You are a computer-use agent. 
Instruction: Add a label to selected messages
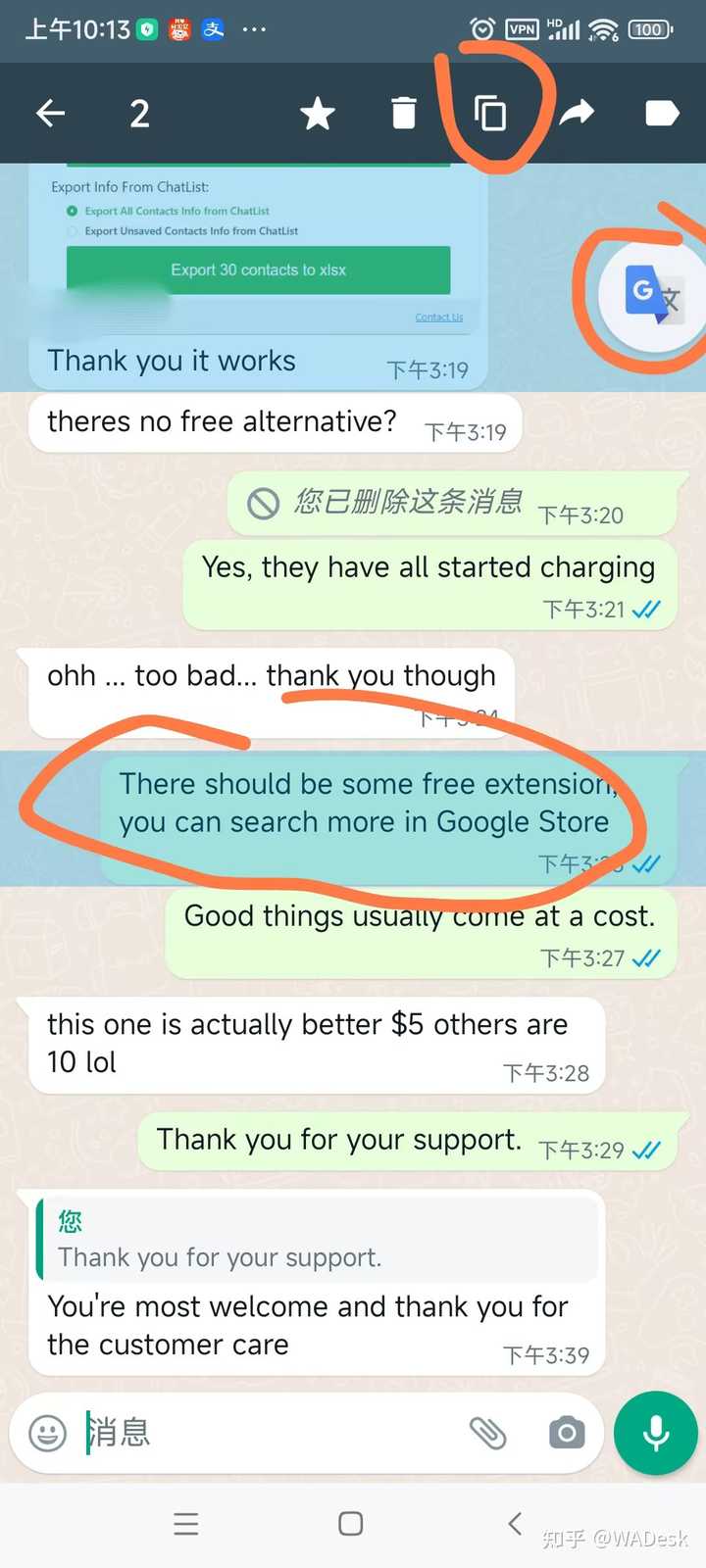(662, 114)
